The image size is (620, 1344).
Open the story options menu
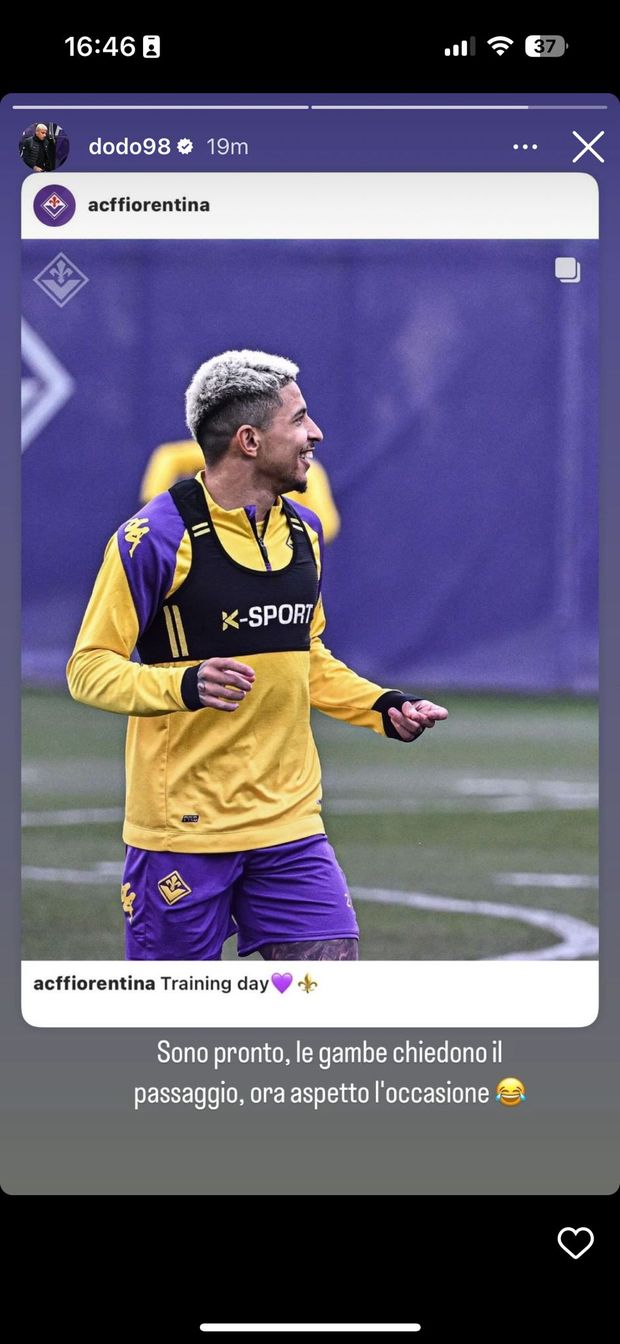click(525, 147)
